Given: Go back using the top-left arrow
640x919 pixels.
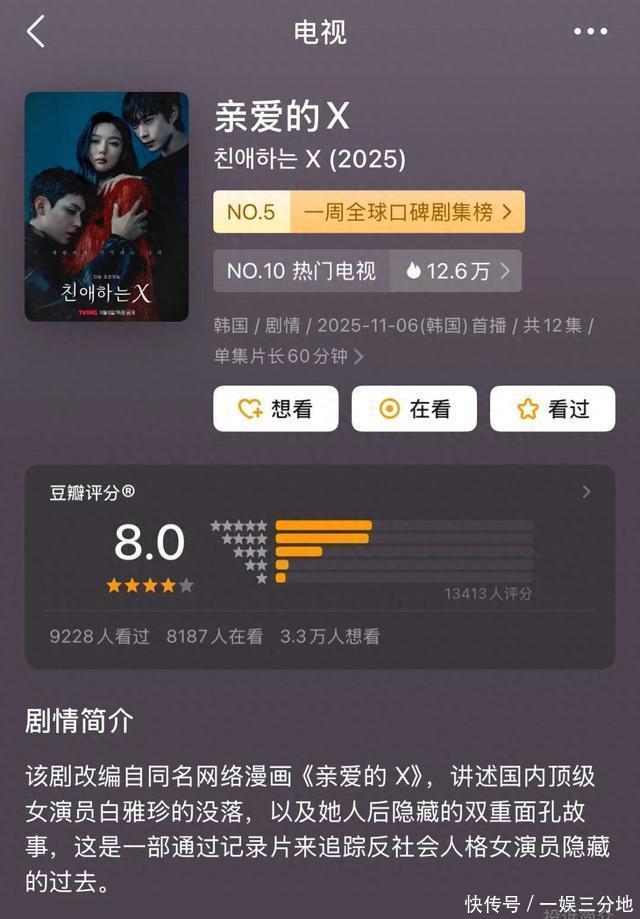Looking at the screenshot, I should 36,31.
